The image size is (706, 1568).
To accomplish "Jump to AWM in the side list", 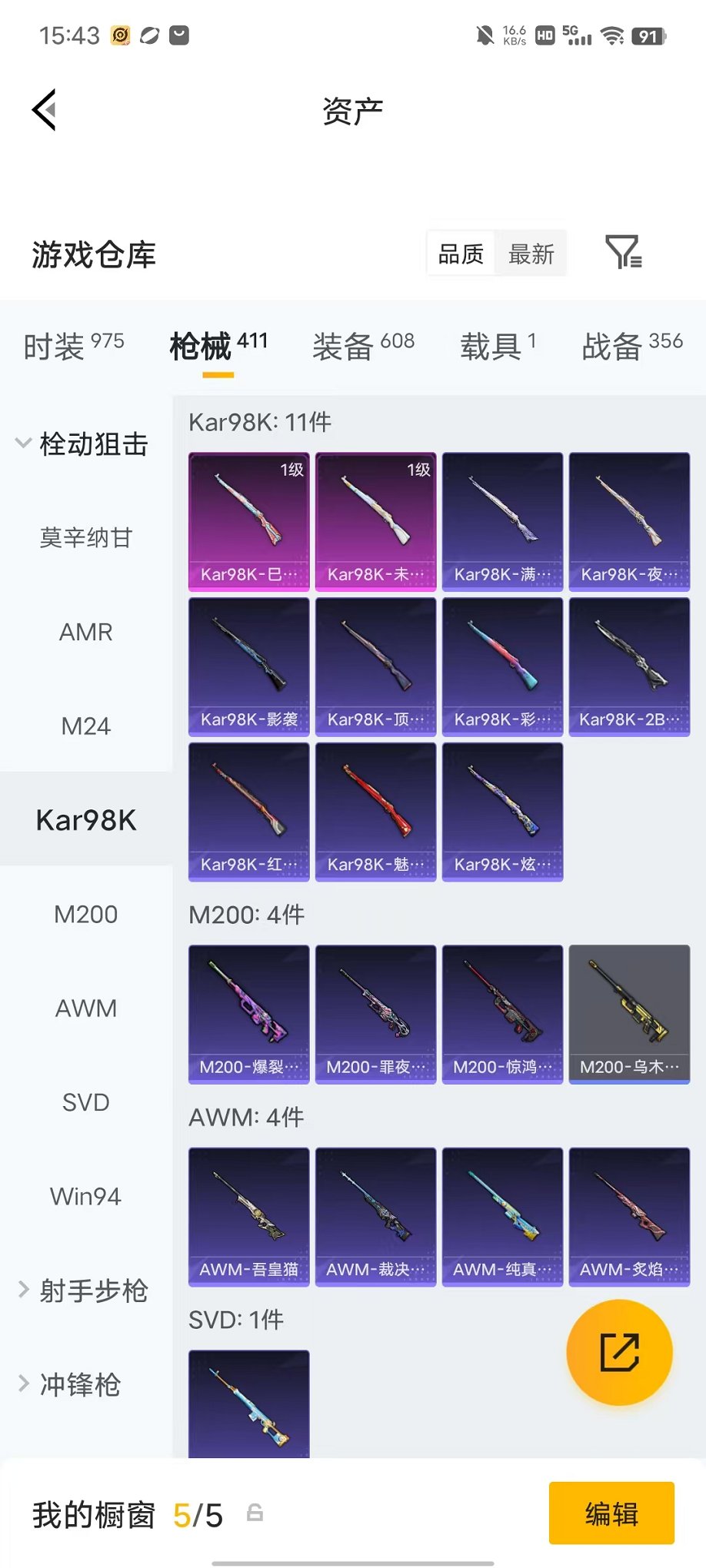I will (x=86, y=1008).
